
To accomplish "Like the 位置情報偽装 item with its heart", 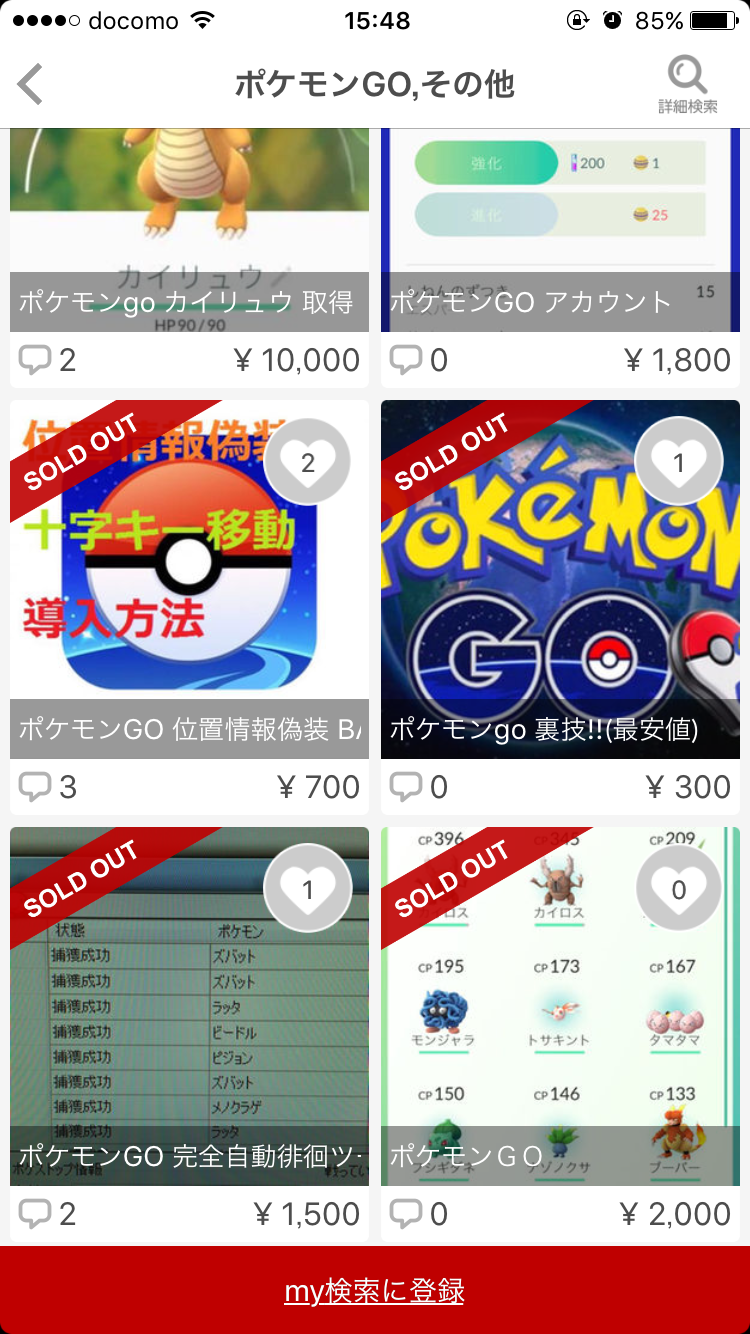I will (x=308, y=462).
